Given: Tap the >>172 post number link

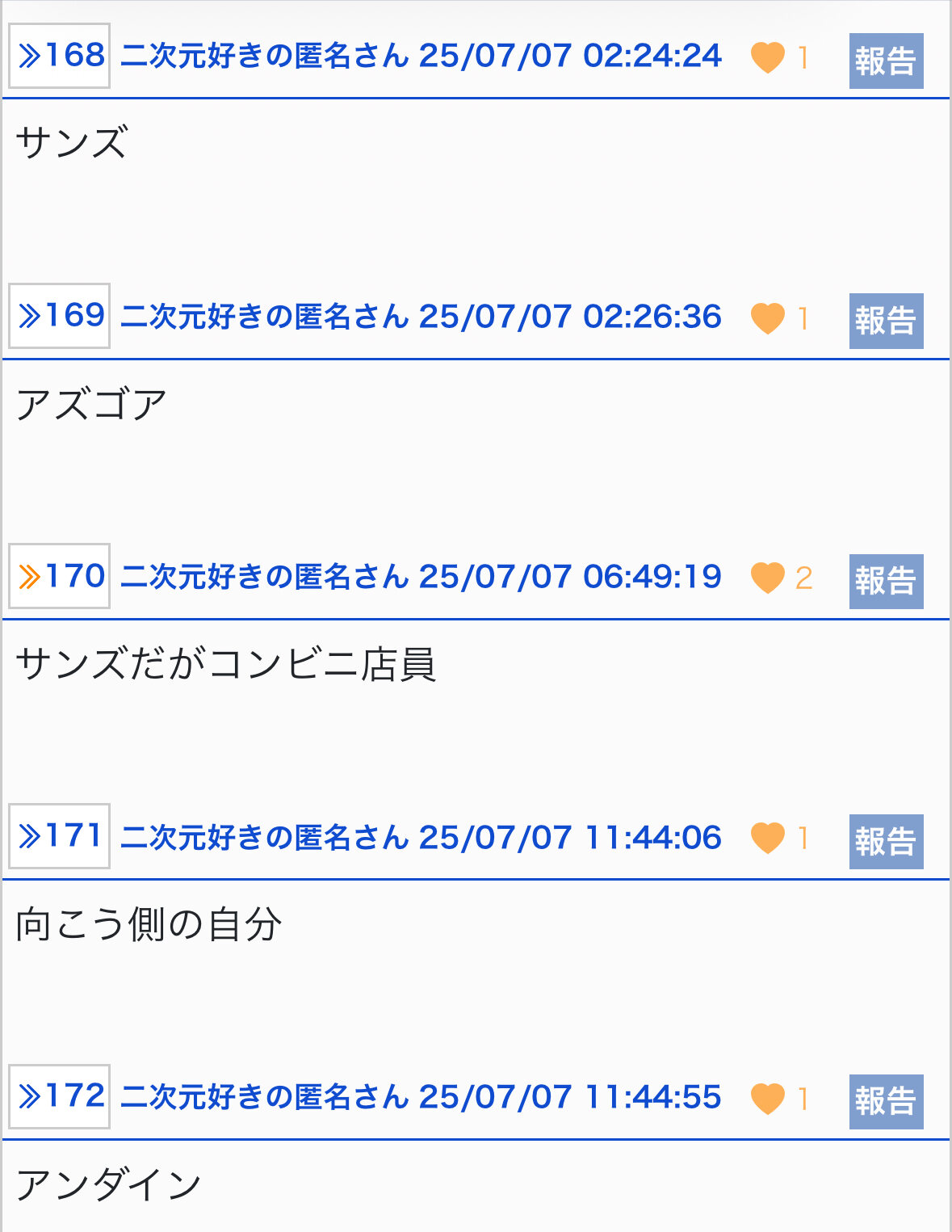Looking at the screenshot, I should click(60, 1096).
